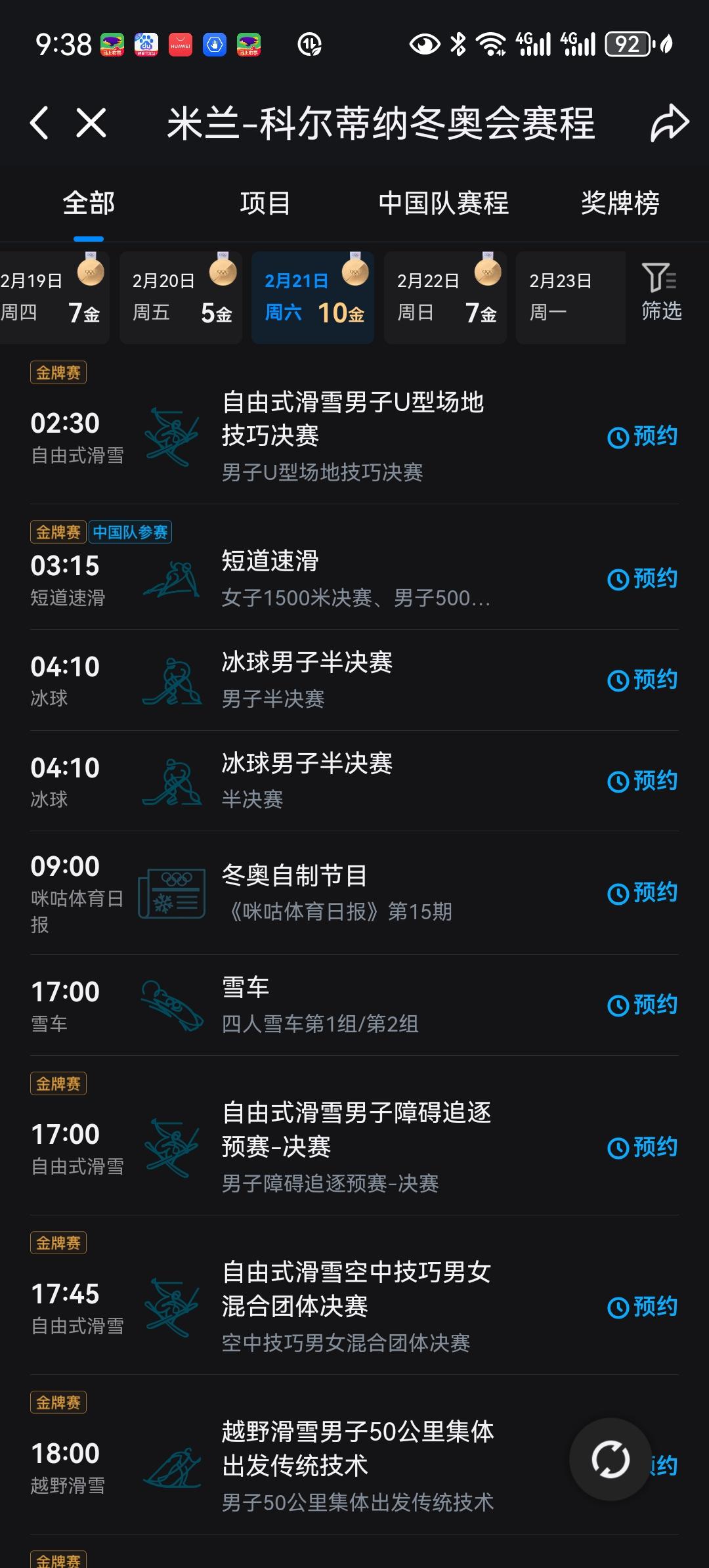Select the 2月20日 周五 date
709x1568 pixels.
[181, 297]
